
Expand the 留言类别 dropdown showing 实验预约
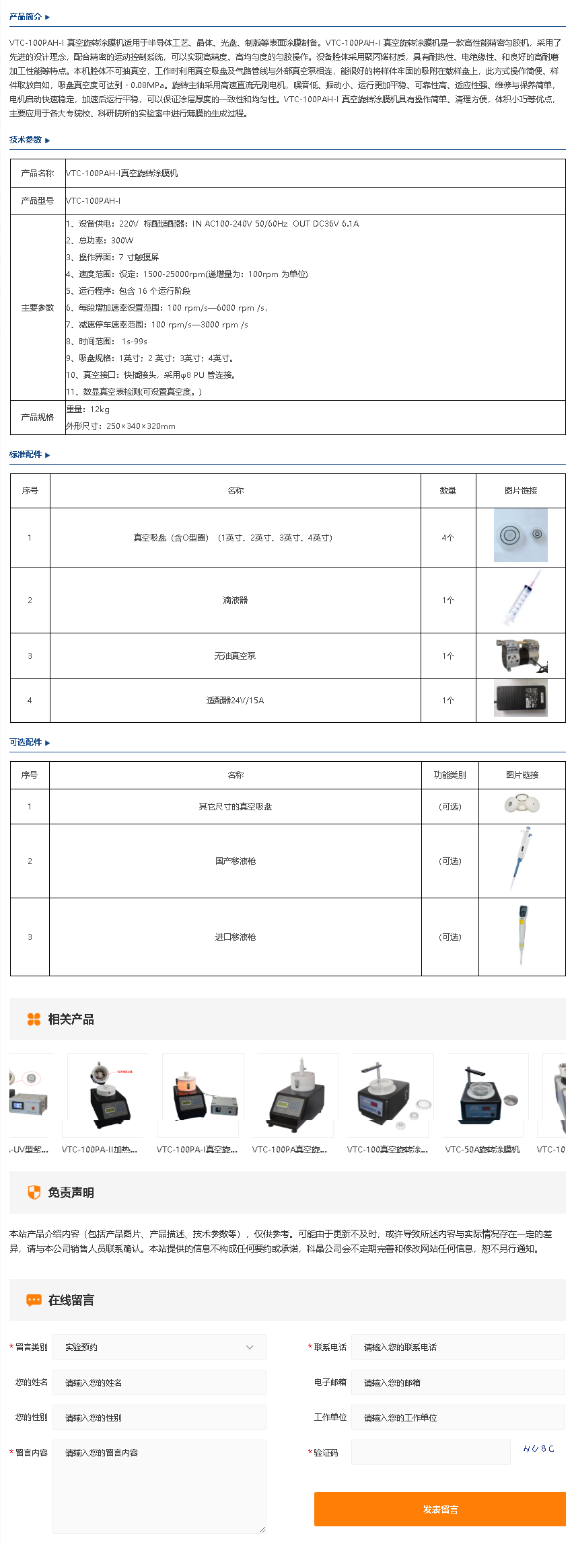pos(159,1347)
